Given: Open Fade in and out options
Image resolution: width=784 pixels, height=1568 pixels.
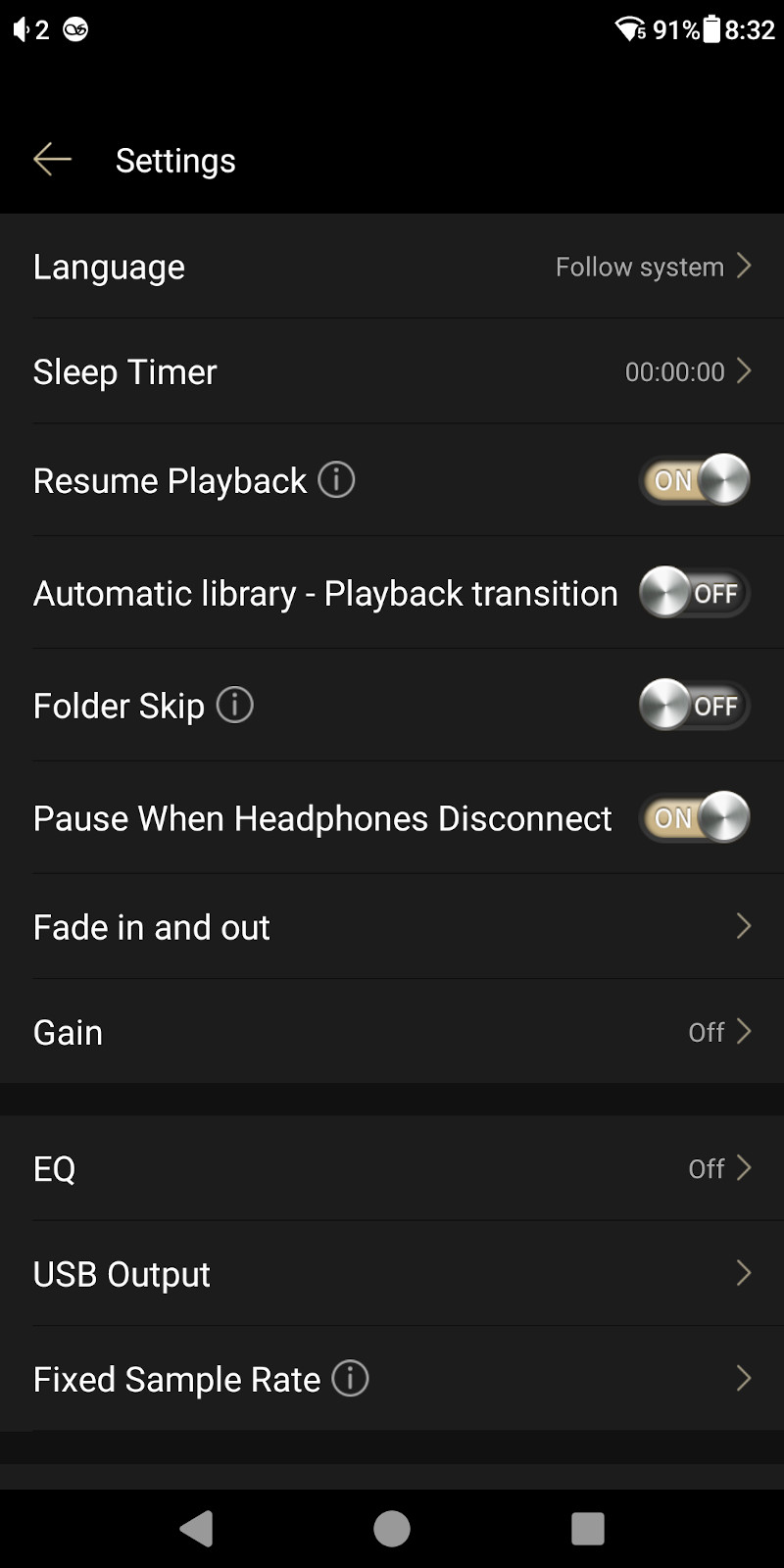Looking at the screenshot, I should click(x=392, y=927).
